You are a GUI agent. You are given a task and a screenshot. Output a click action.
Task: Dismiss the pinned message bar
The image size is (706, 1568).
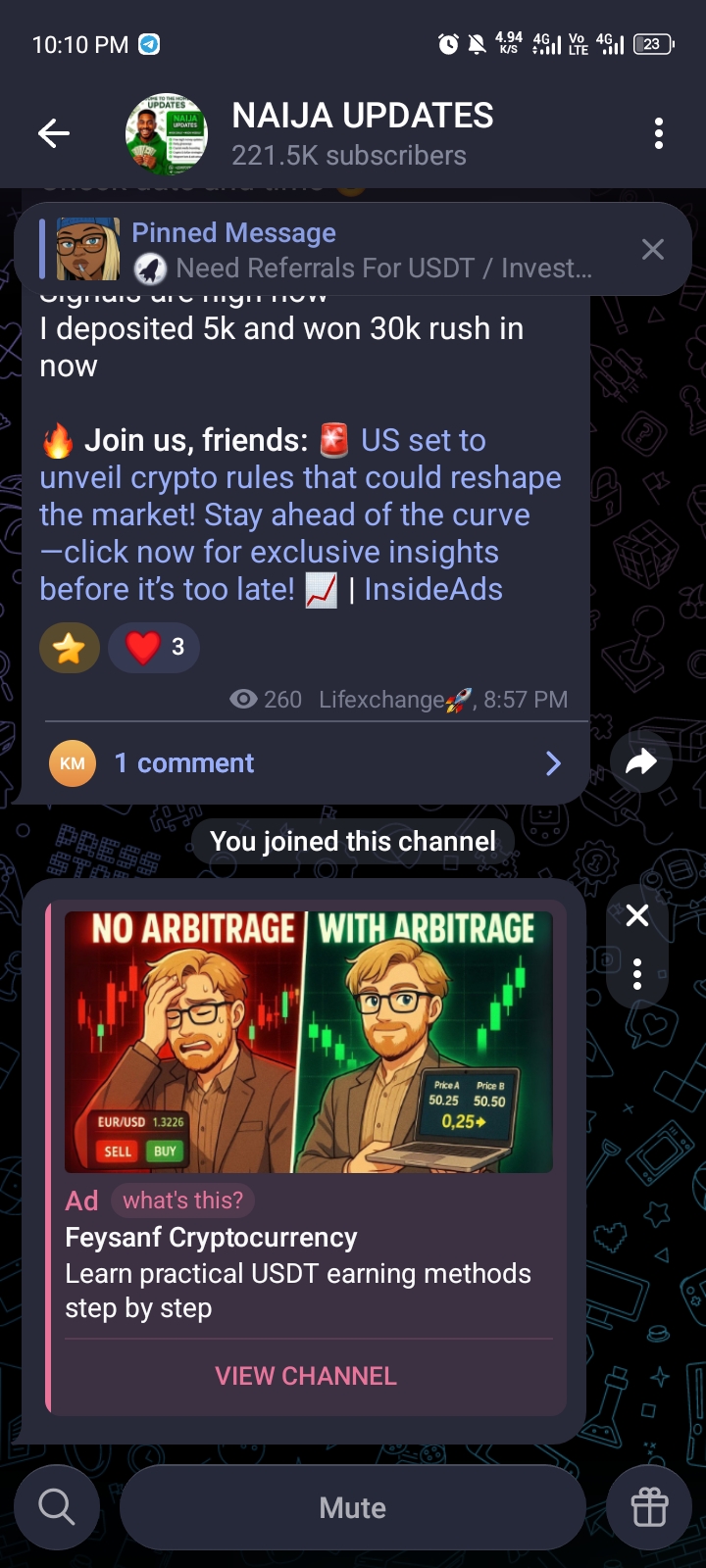click(x=652, y=250)
